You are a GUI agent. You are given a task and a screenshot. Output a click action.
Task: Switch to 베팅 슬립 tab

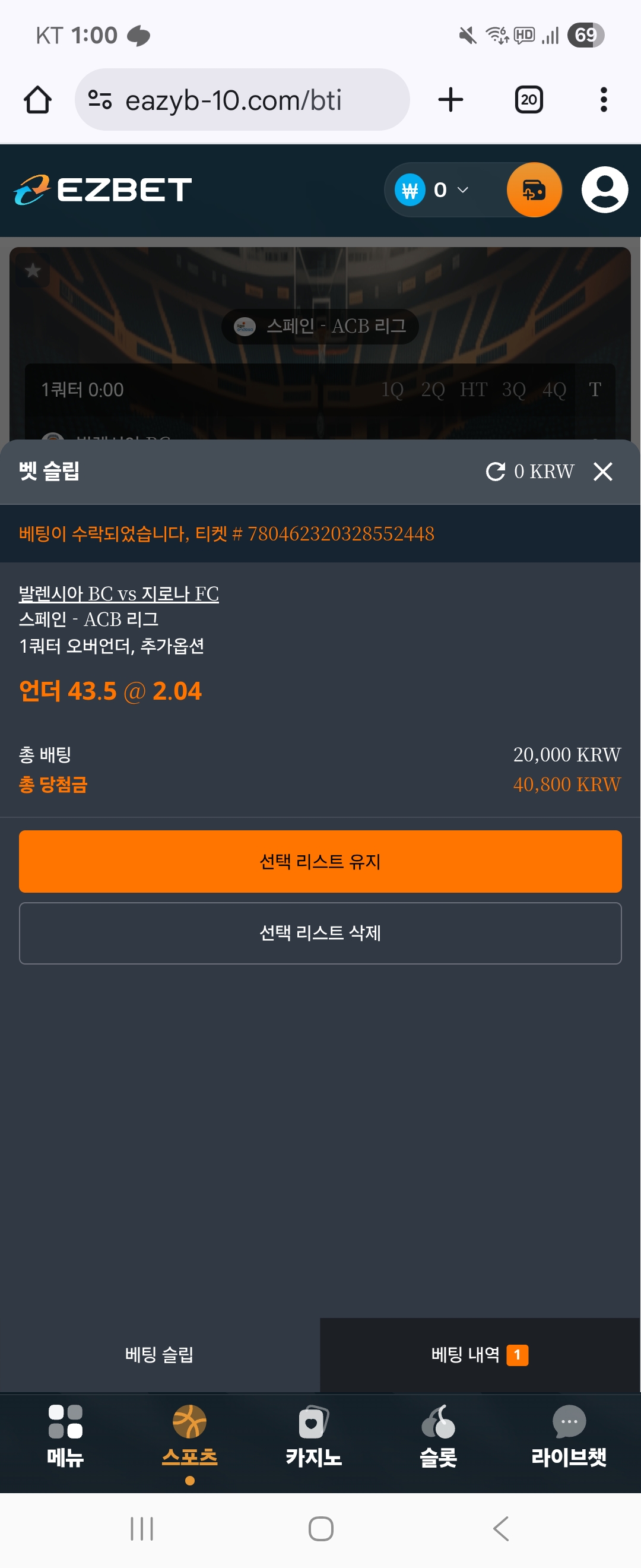point(159,1354)
